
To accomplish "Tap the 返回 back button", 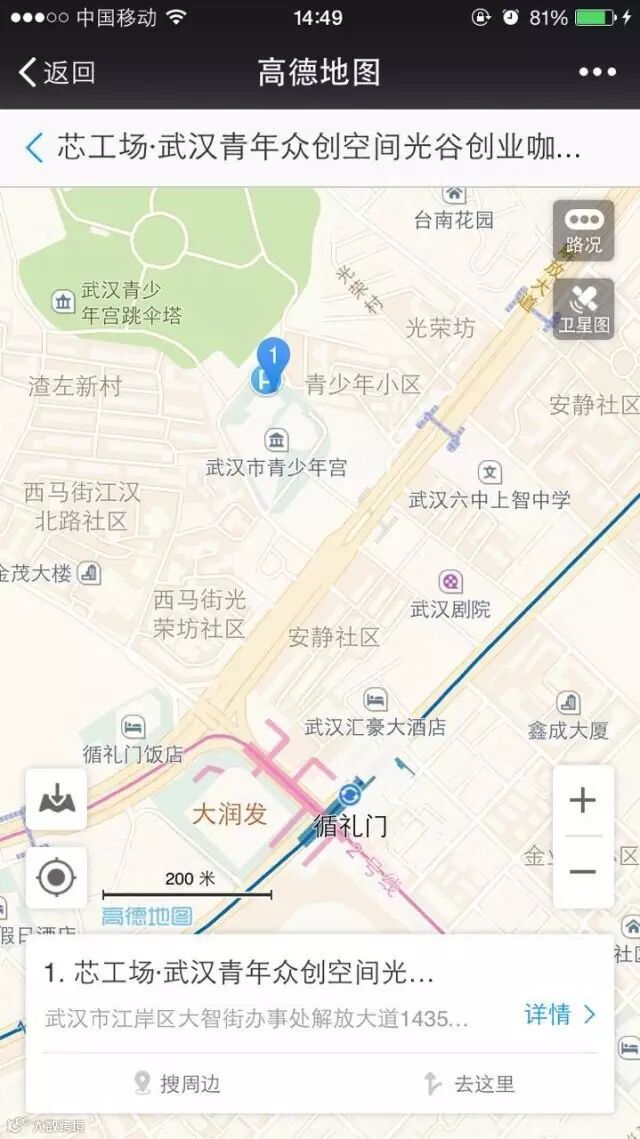I will click(57, 72).
